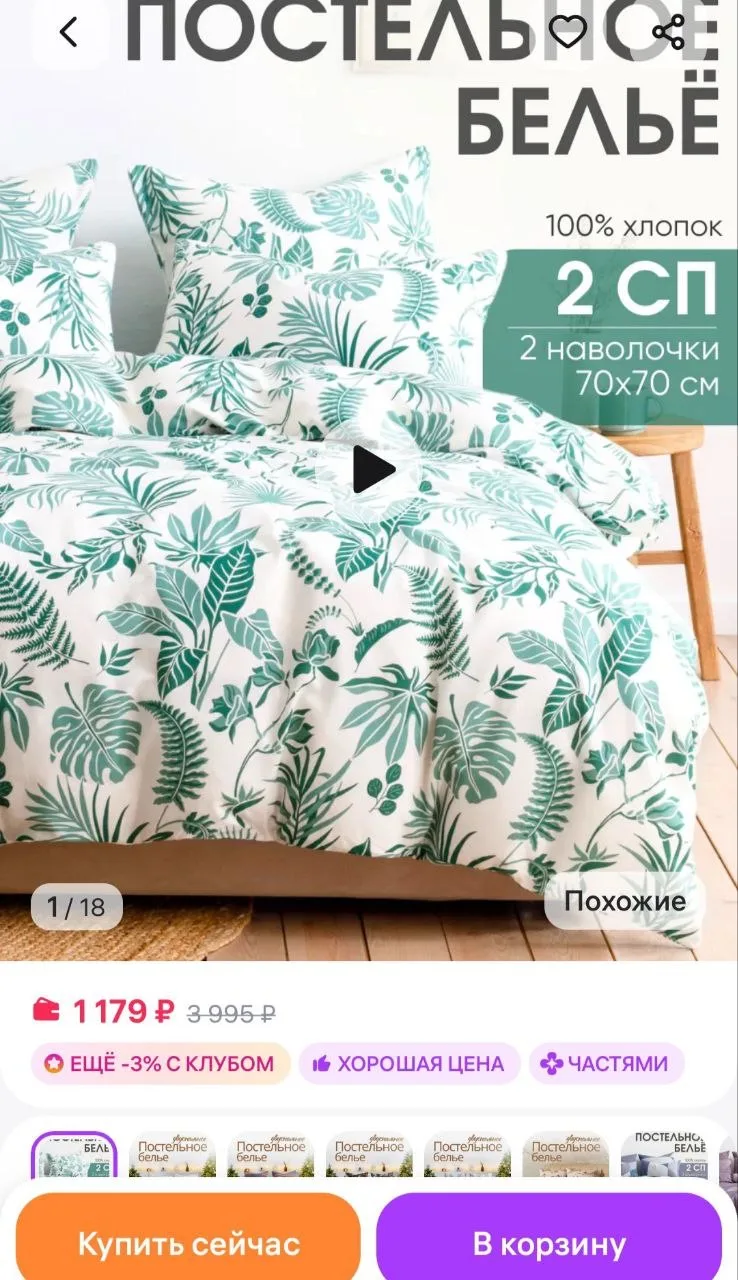The image size is (738, 1280).
Task: Open the ЕЩЁ -3% С КЛУБОМ chip
Action: coord(160,1064)
